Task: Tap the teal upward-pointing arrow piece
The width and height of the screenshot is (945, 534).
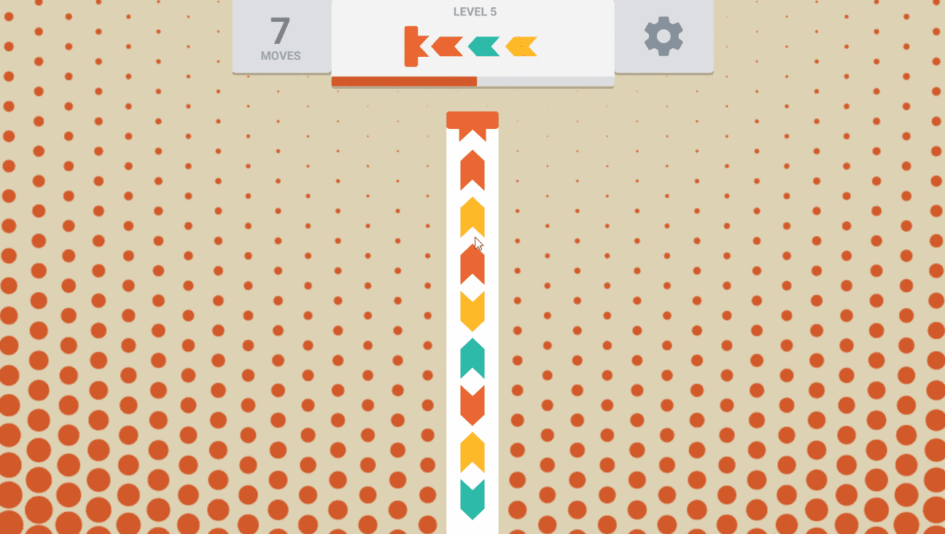Action: click(472, 358)
